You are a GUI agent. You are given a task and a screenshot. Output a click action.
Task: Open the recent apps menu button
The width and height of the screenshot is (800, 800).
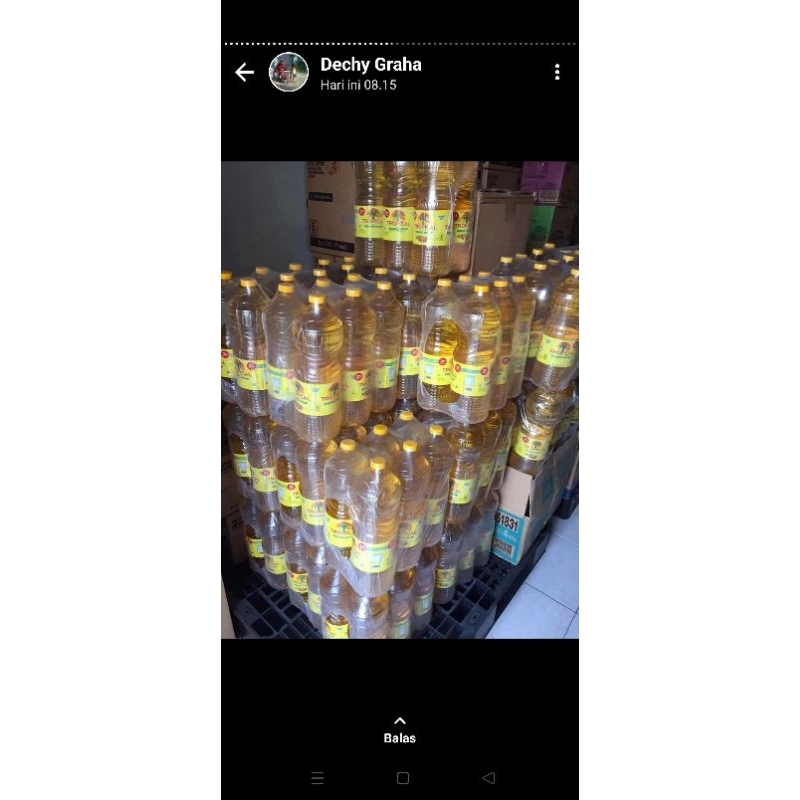(x=317, y=778)
